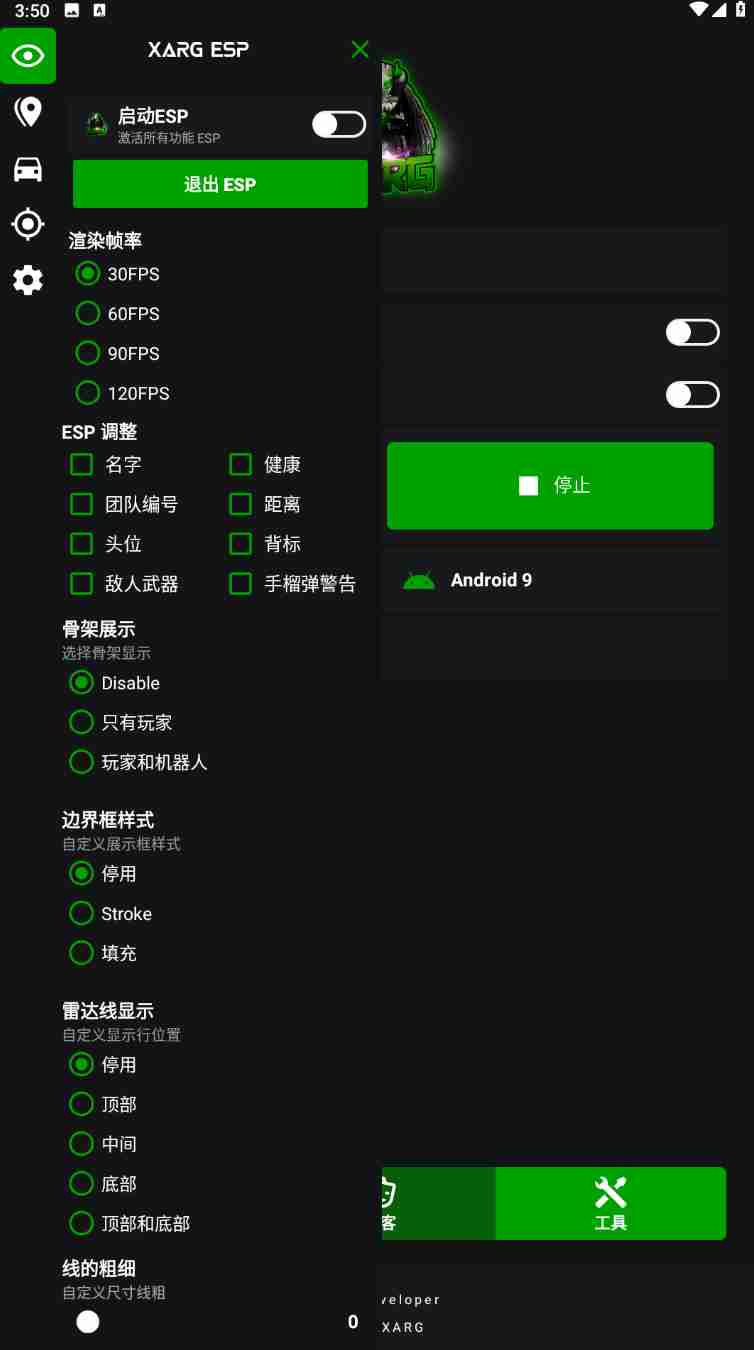The width and height of the screenshot is (754, 1350).
Task: Tap the 停止 button
Action: coord(550,485)
